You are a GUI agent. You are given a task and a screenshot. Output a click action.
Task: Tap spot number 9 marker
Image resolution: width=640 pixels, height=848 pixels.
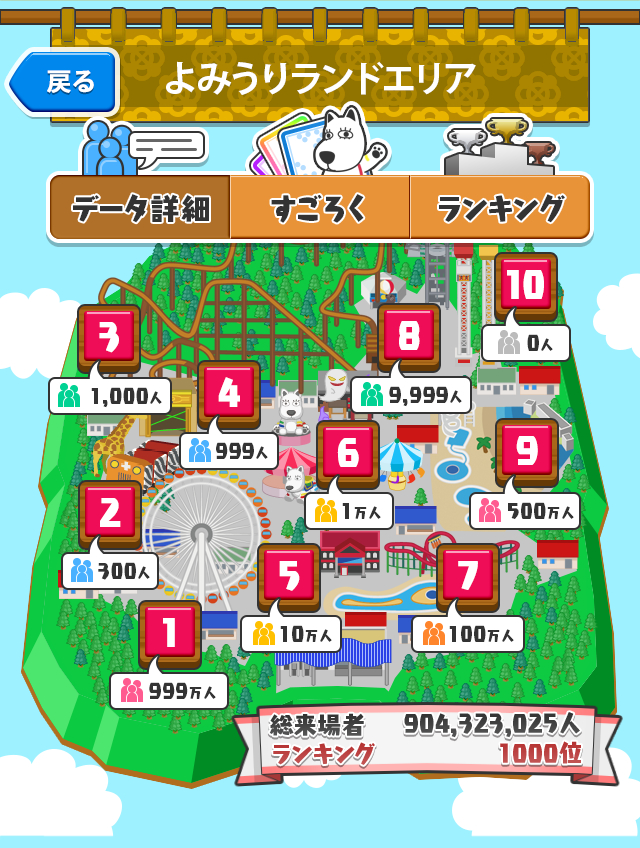pyautogui.click(x=527, y=451)
